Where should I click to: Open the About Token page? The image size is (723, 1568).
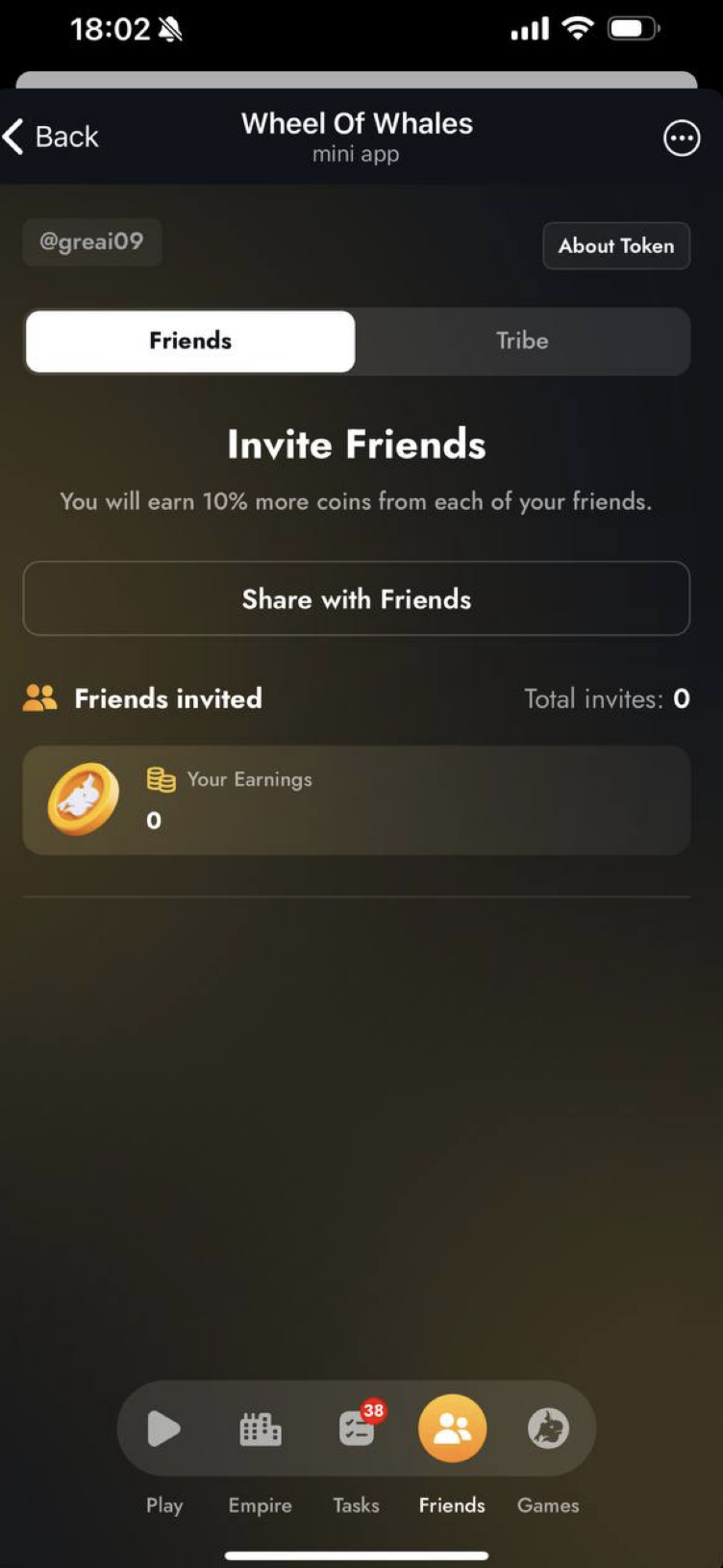point(616,246)
